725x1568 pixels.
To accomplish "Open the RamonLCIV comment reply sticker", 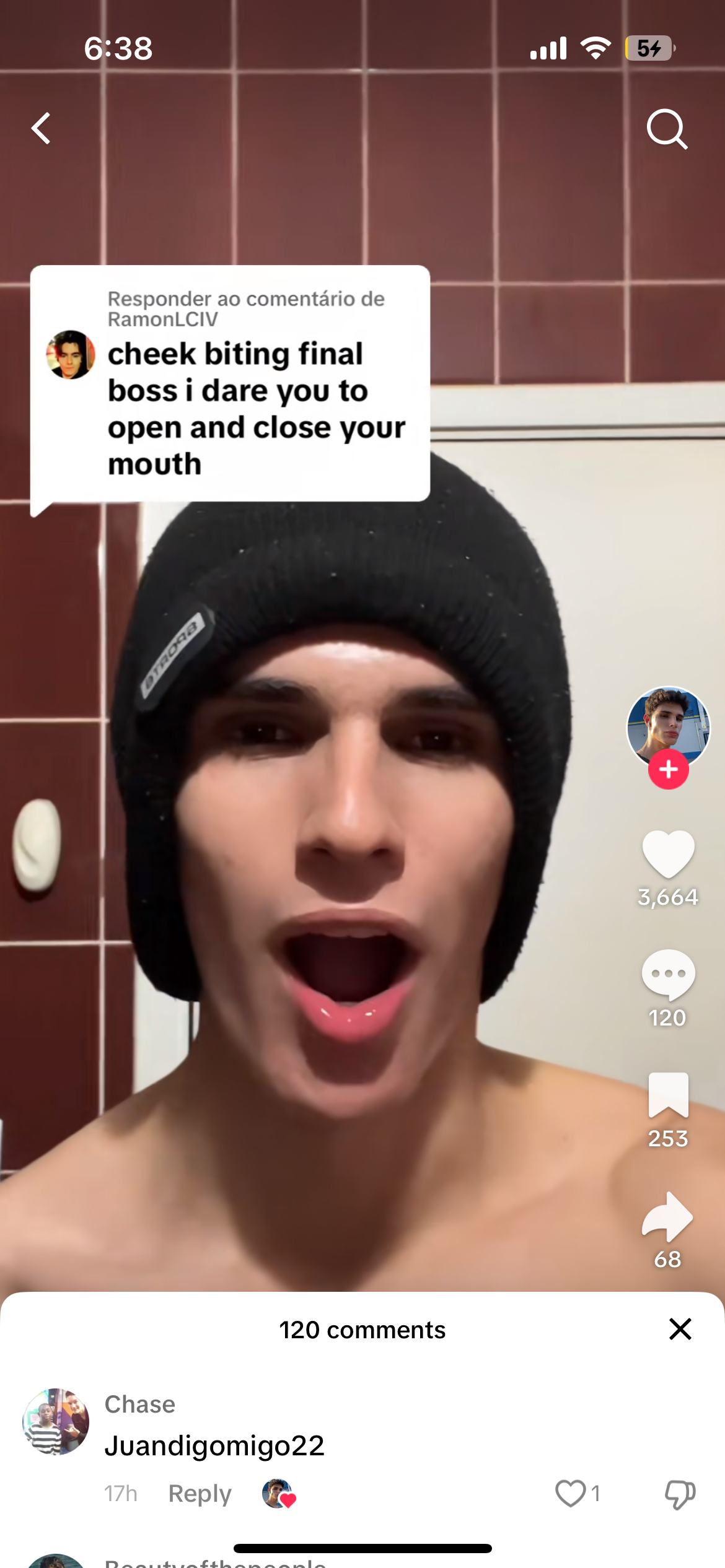I will point(230,383).
